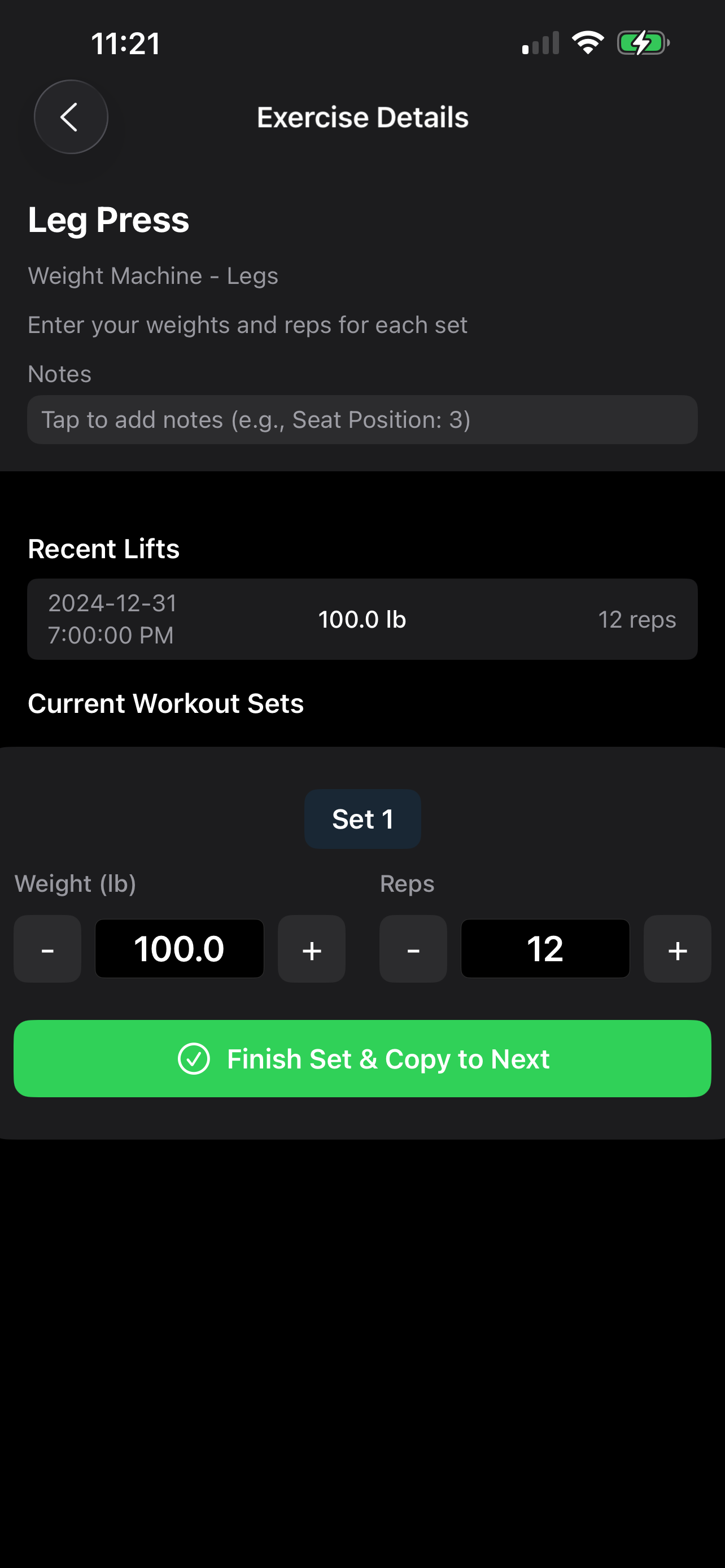Tap the cellular signal indicator
Image resolution: width=725 pixels, height=1568 pixels.
(x=539, y=41)
